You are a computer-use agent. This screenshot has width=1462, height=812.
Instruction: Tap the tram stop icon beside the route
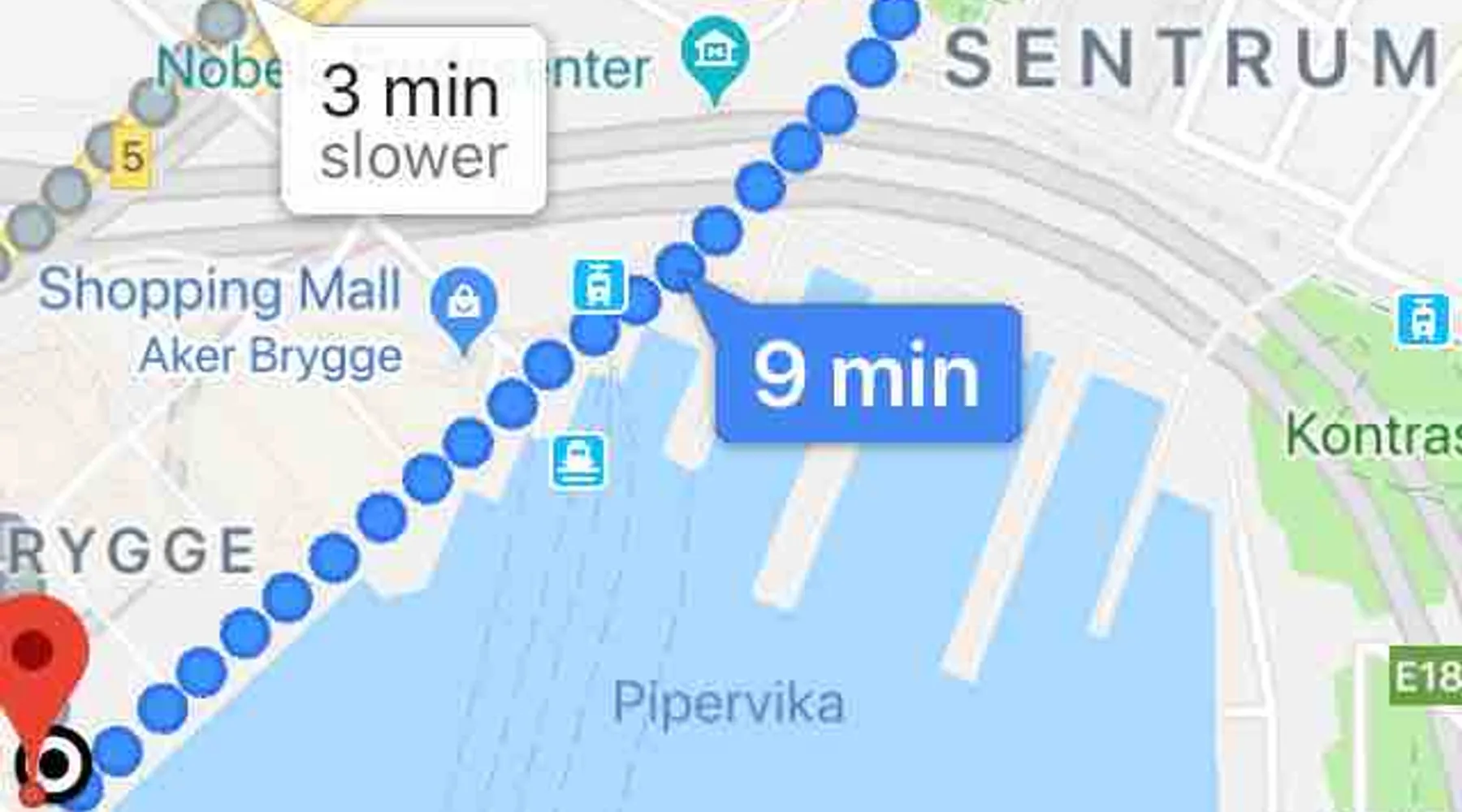pyautogui.click(x=599, y=286)
